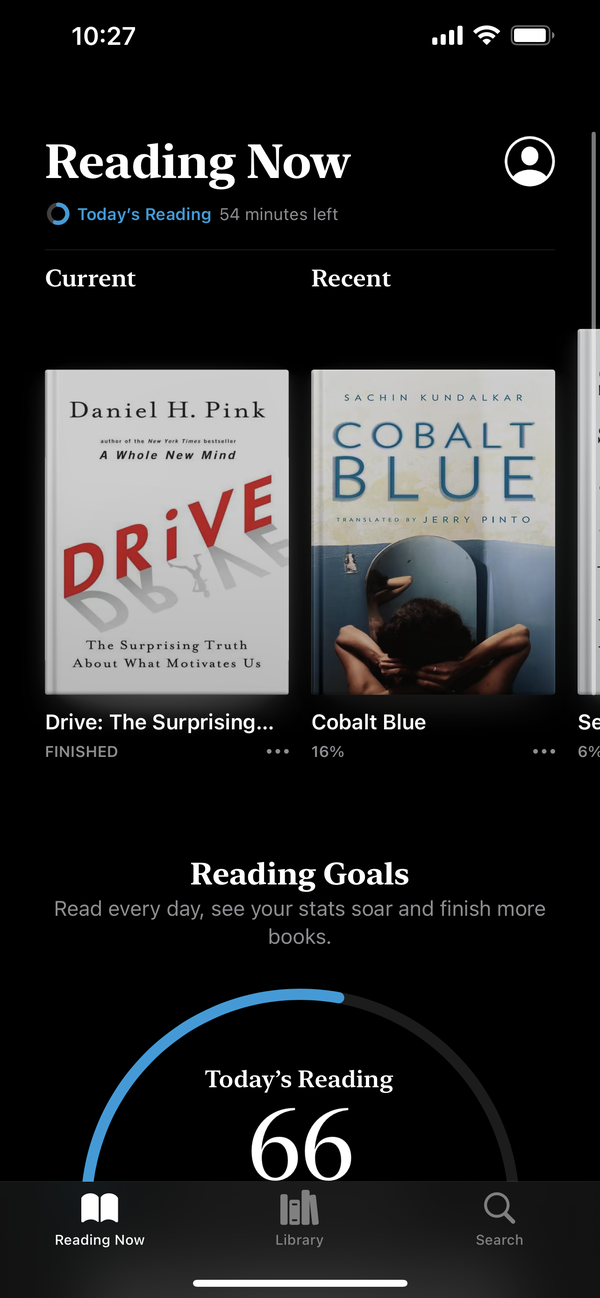Open the account profile icon
Image resolution: width=600 pixels, height=1298 pixels.
(x=529, y=161)
